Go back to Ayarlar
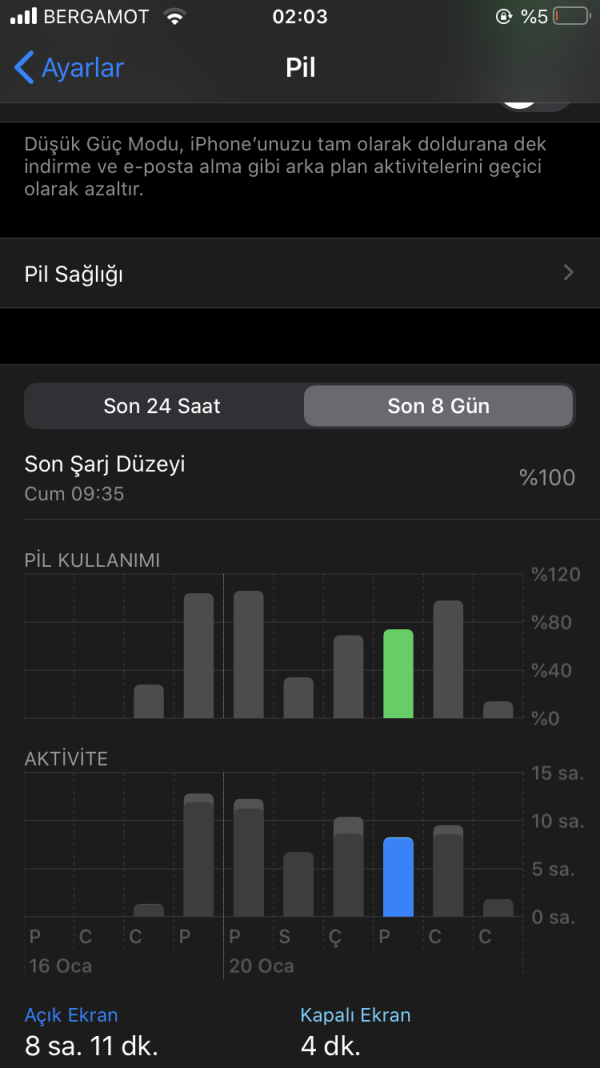This screenshot has width=600, height=1068. (x=69, y=68)
